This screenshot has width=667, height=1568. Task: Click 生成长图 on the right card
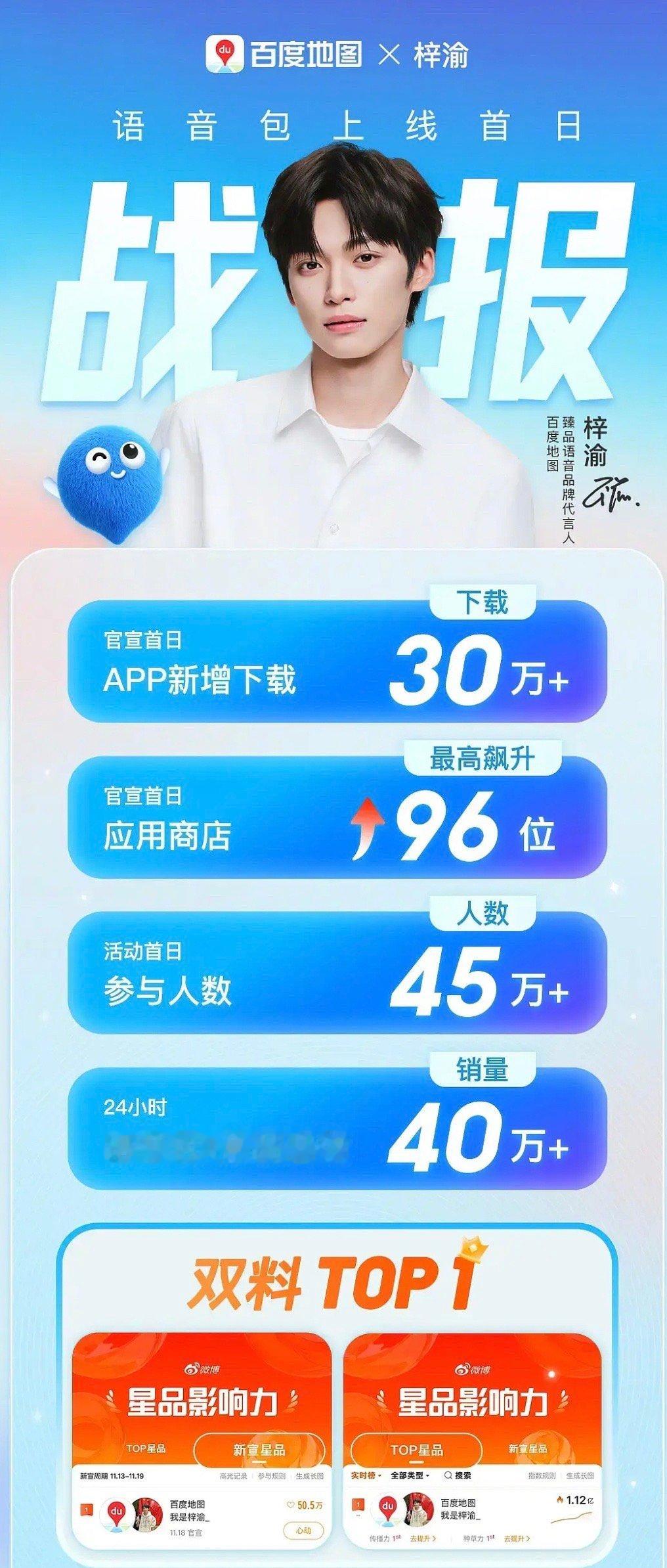point(580,1477)
